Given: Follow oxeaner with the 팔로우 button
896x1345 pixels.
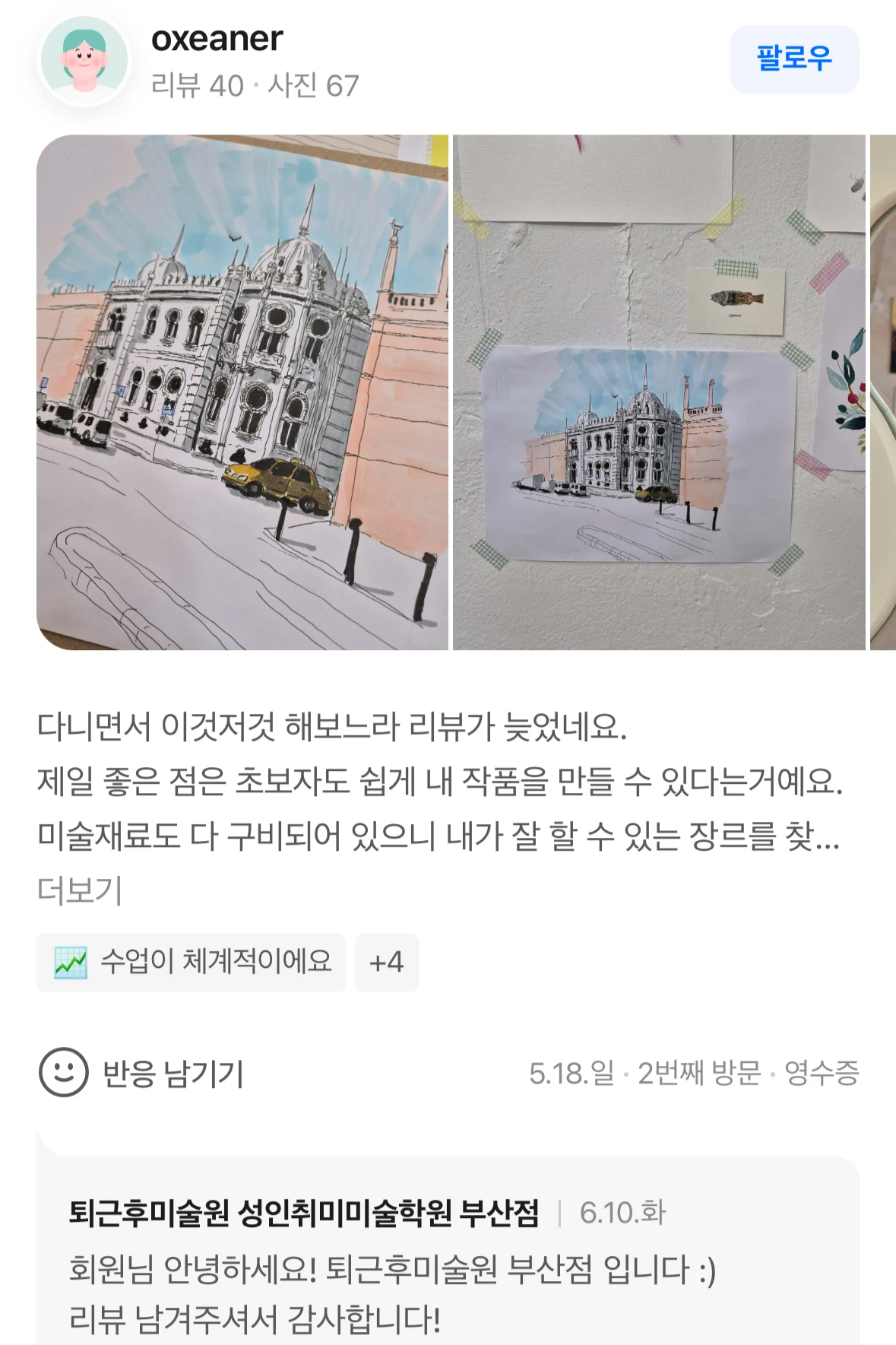Looking at the screenshot, I should point(794,59).
